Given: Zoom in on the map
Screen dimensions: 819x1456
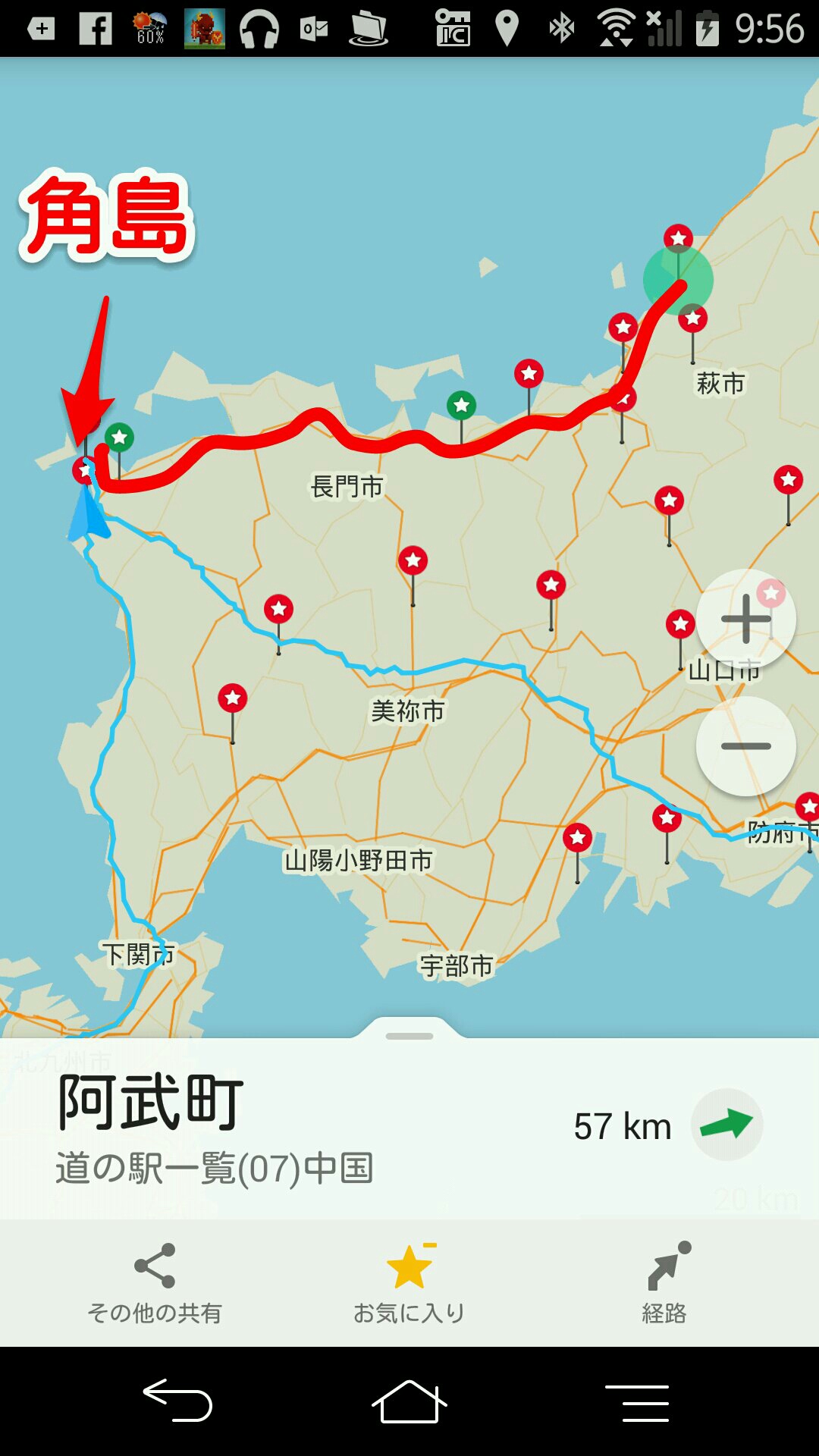Looking at the screenshot, I should [745, 619].
